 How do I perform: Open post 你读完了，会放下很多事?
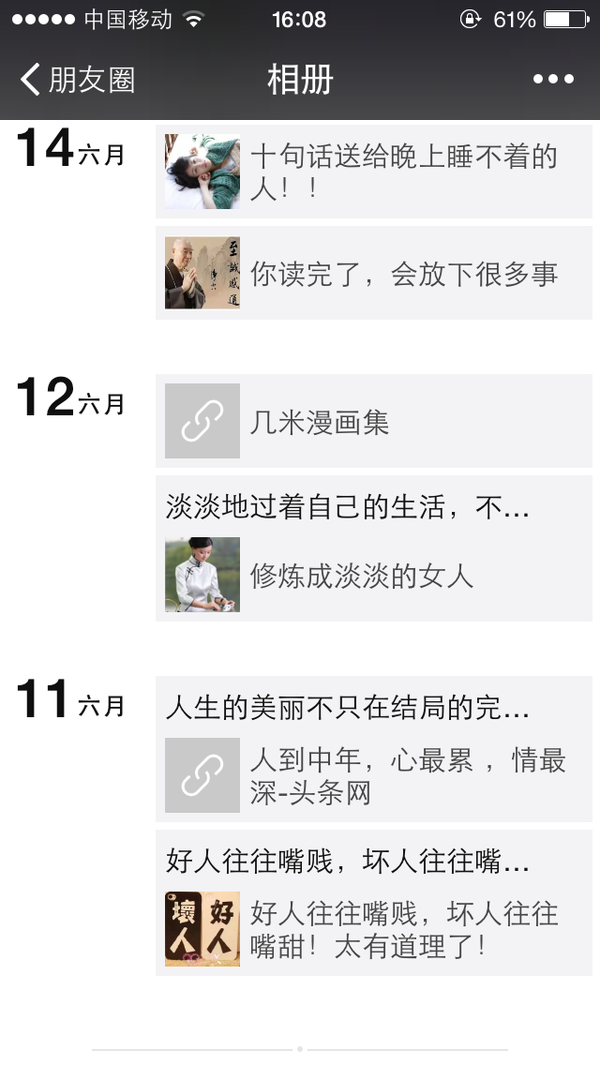click(x=374, y=273)
